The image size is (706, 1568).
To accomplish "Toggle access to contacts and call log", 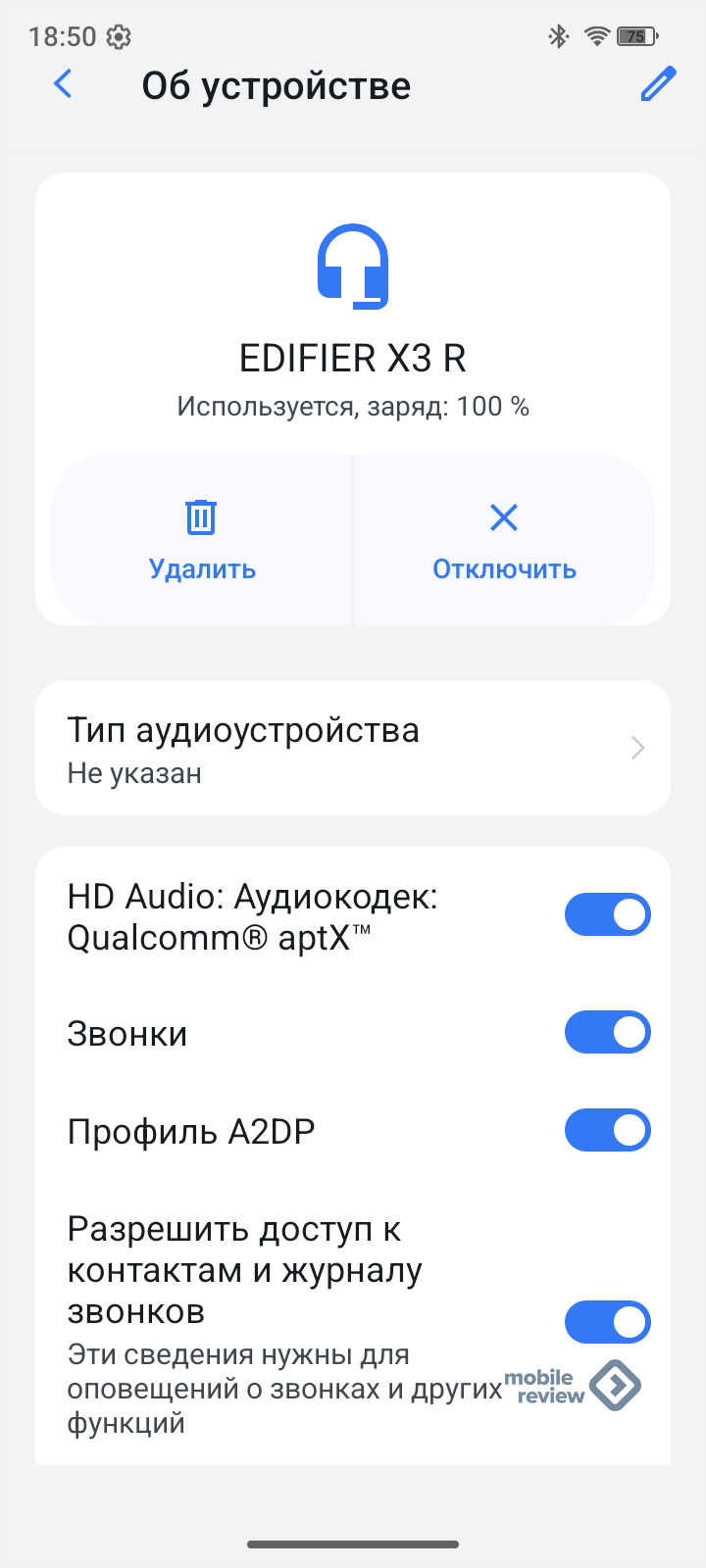I will click(x=607, y=1322).
